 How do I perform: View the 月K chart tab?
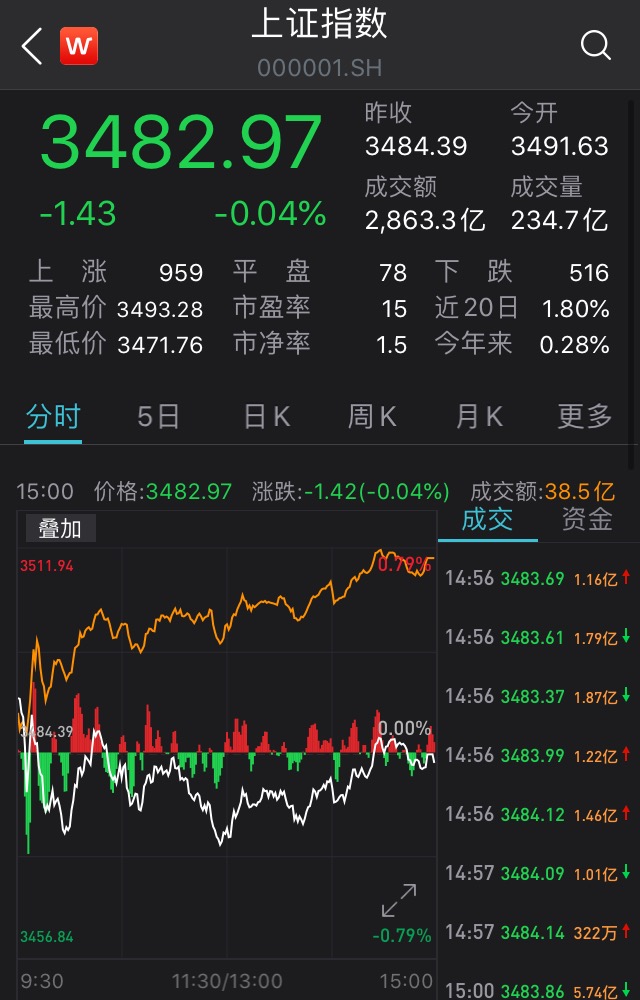(x=479, y=417)
